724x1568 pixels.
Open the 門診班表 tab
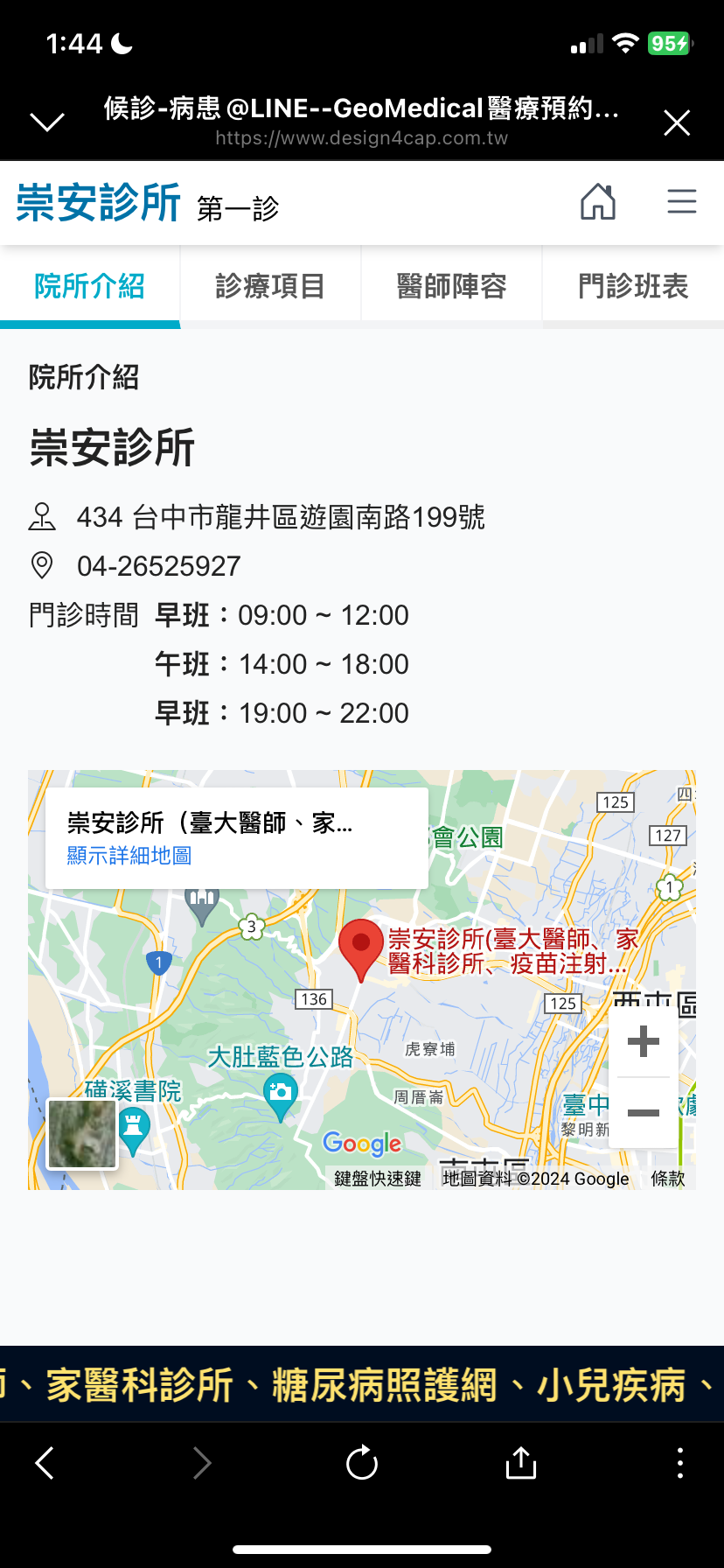tap(633, 286)
